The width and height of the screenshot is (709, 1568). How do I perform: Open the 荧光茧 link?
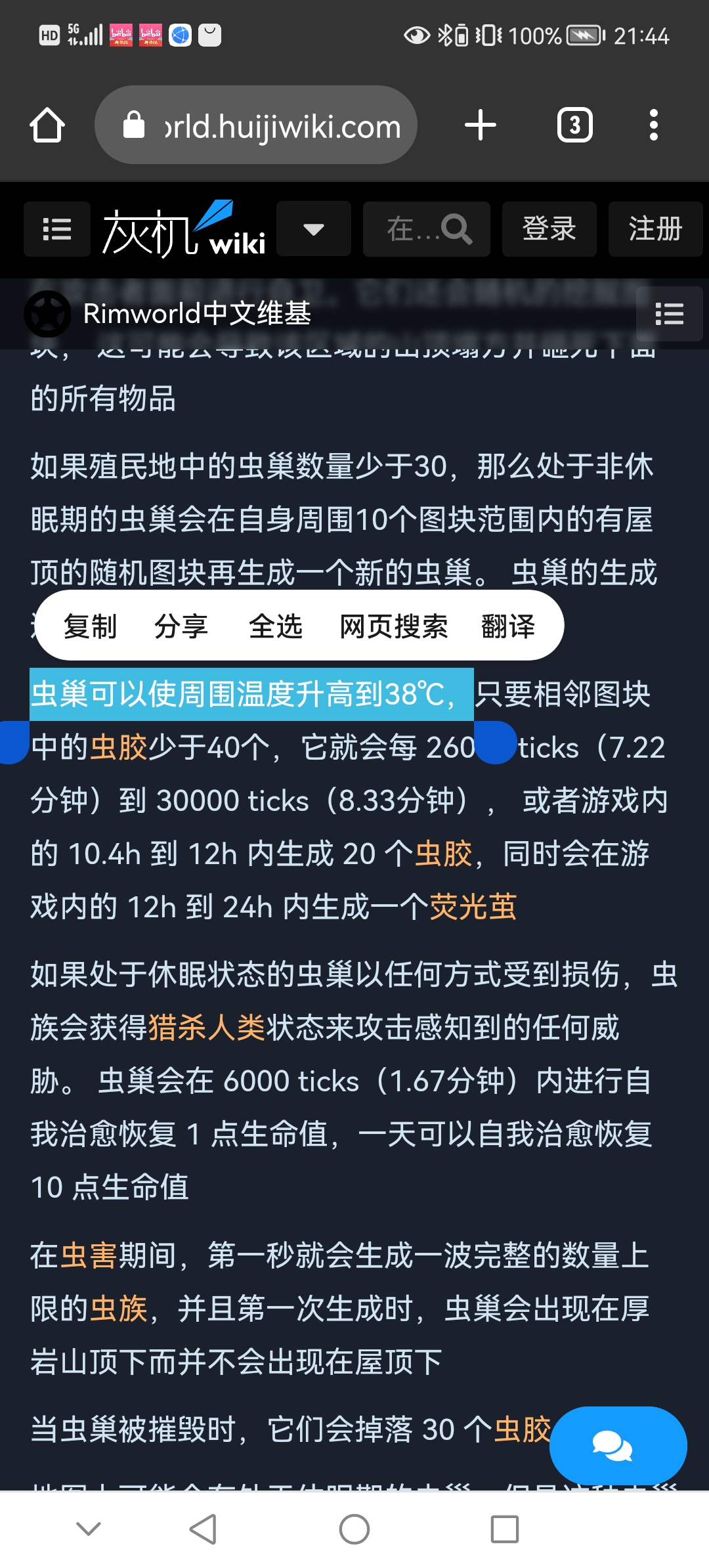(473, 907)
